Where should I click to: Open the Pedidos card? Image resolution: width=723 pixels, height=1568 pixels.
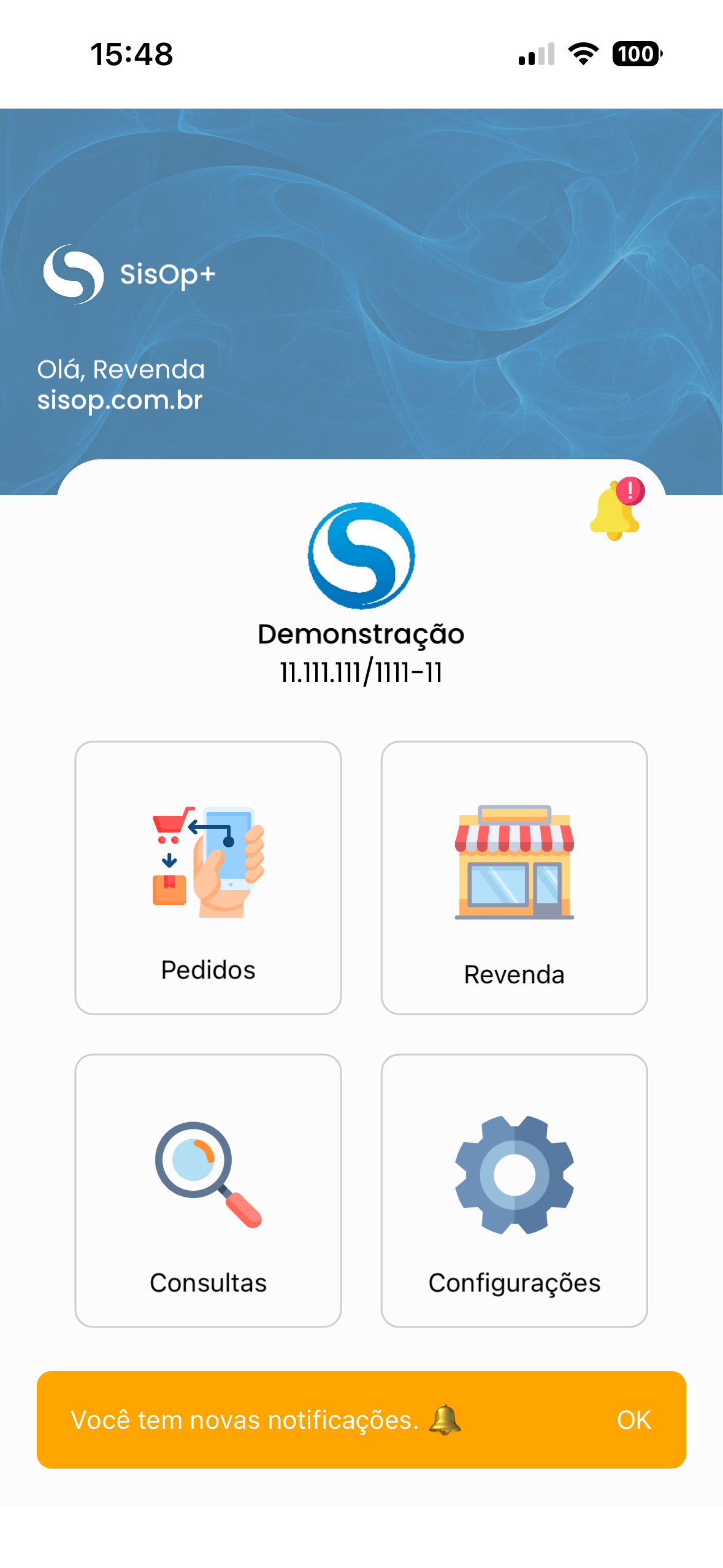tap(208, 877)
